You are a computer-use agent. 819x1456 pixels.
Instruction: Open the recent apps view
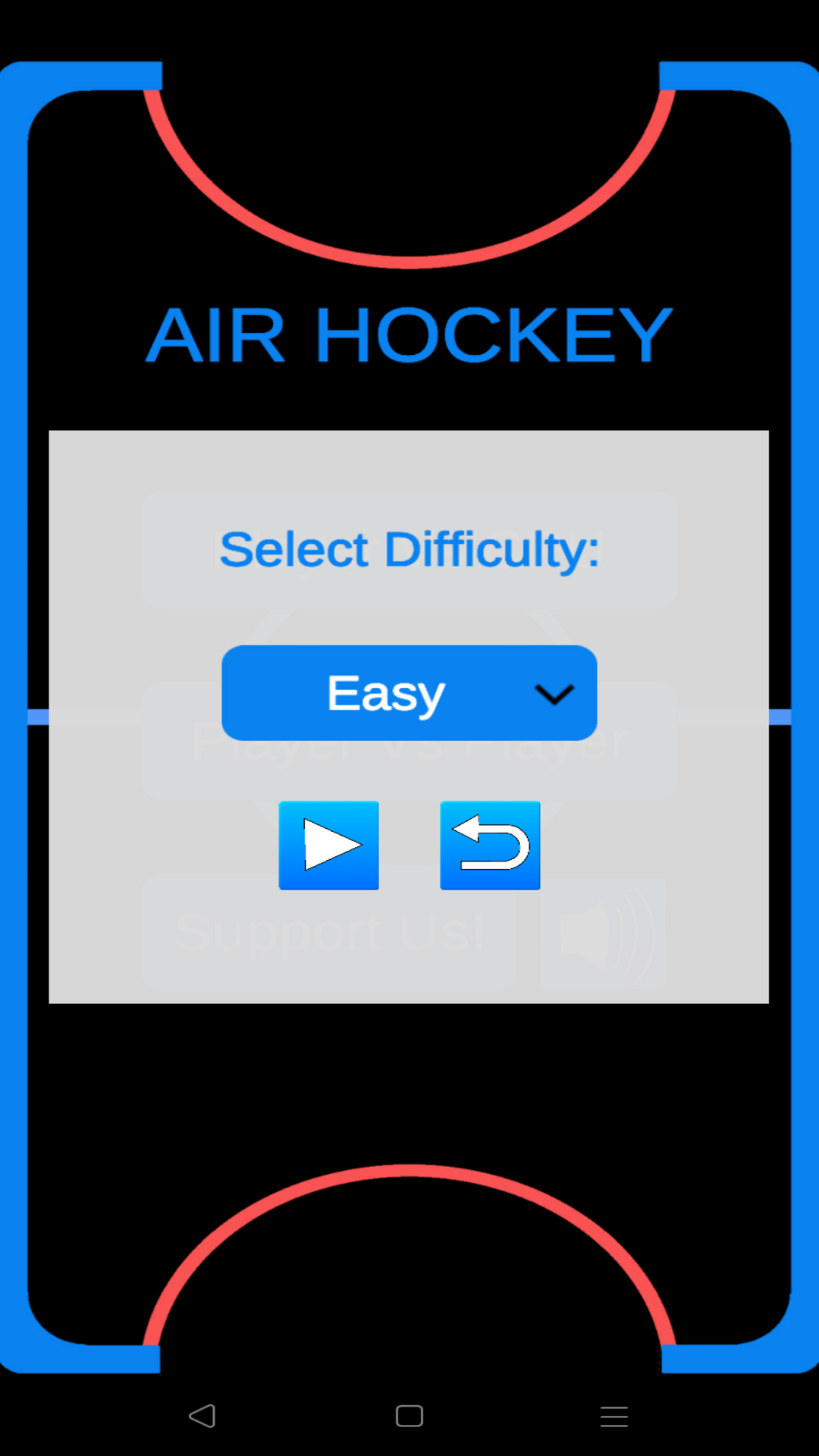click(x=614, y=1416)
